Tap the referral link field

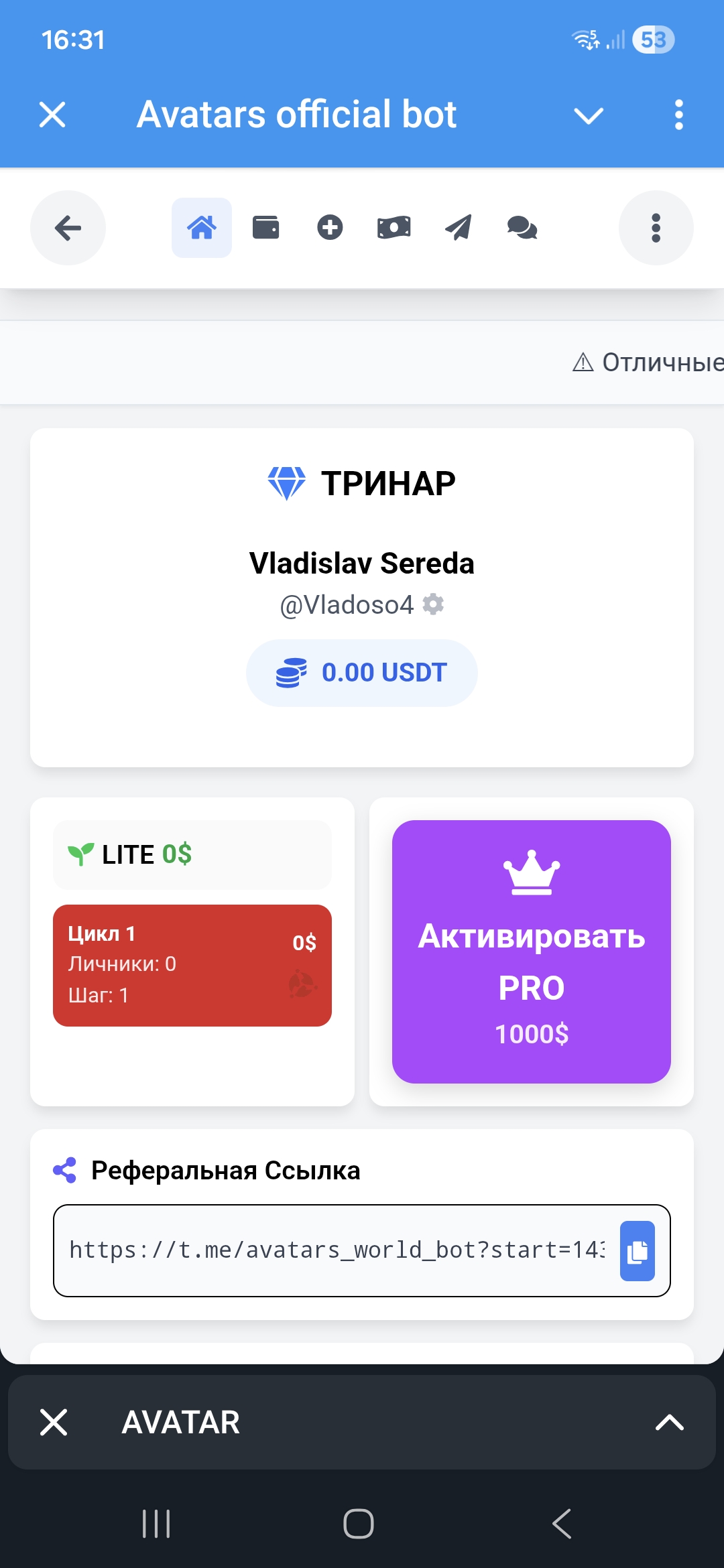335,1250
